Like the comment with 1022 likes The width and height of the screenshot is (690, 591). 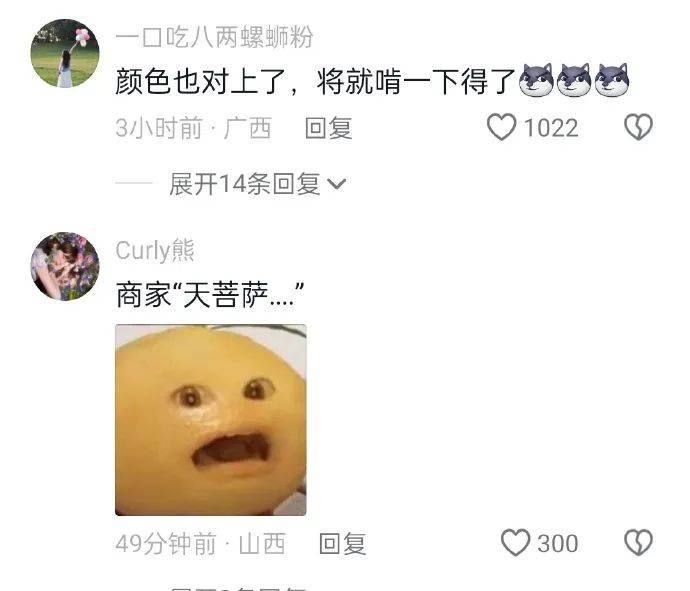[x=502, y=128]
